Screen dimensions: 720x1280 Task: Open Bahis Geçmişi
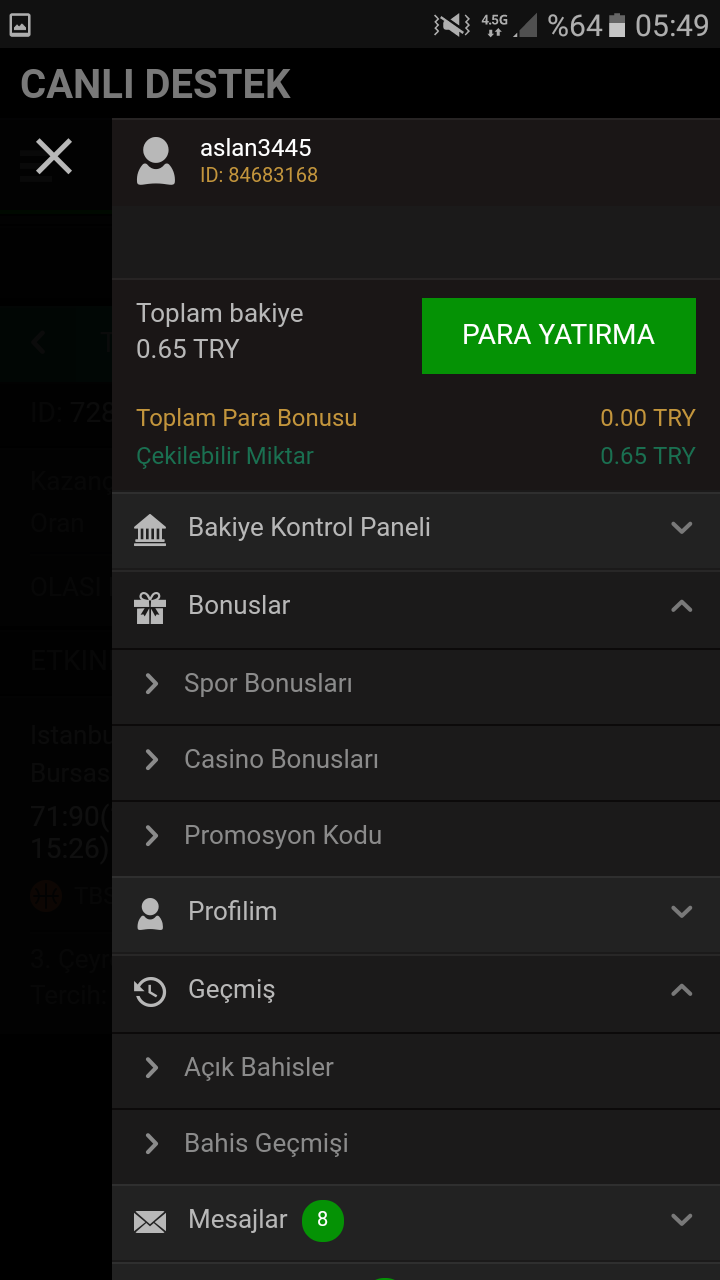[x=416, y=1144]
